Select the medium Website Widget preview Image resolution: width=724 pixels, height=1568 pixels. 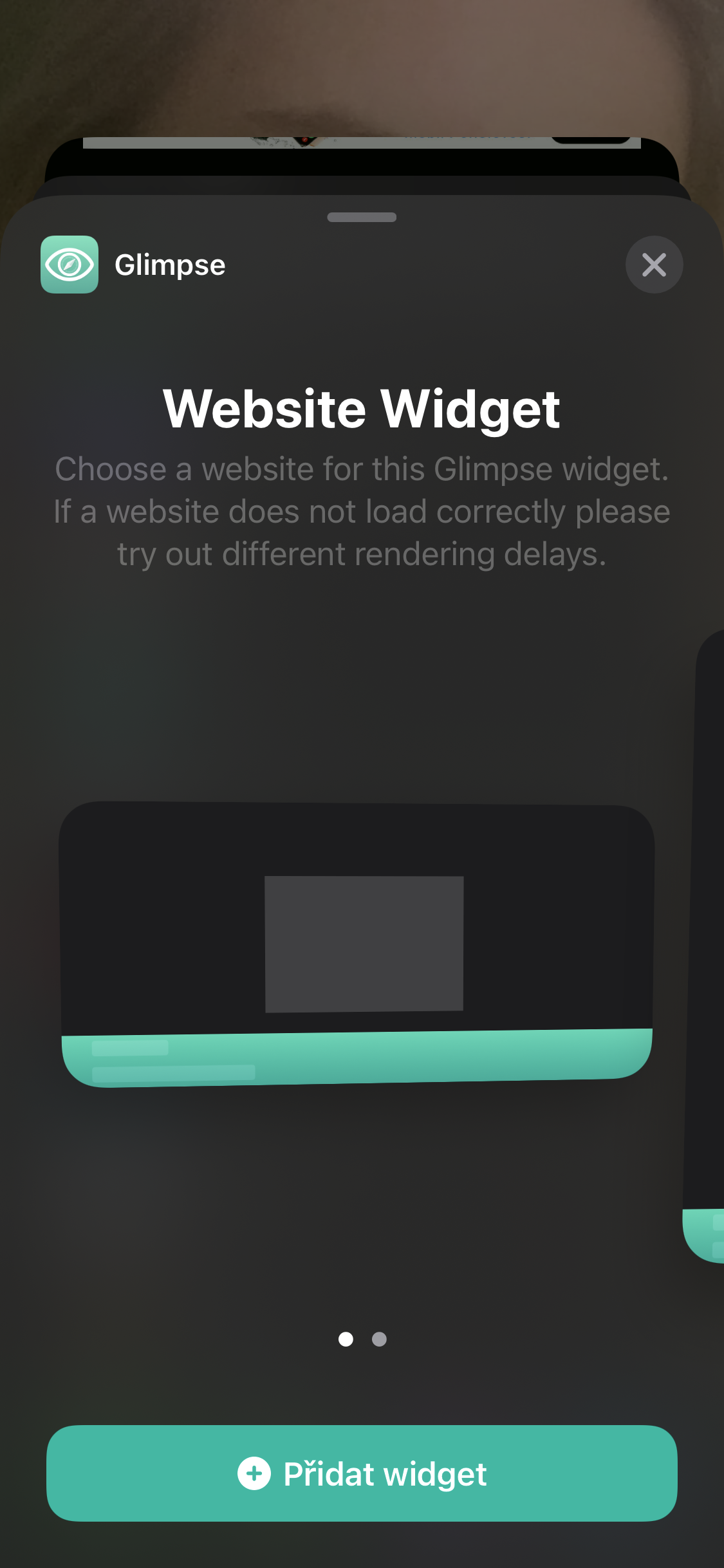pyautogui.click(x=357, y=944)
